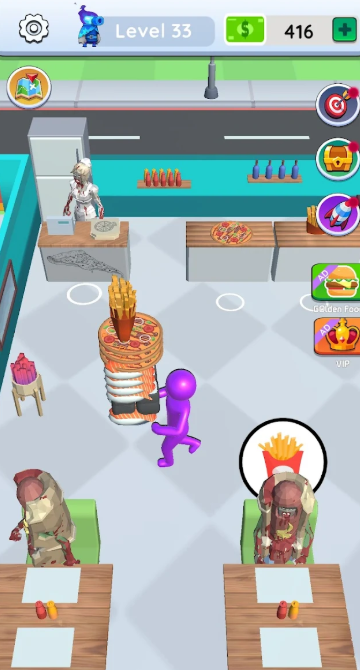This screenshot has height=670, width=360.
Task: Claim the Golden Food ad offer
Action: point(336,282)
